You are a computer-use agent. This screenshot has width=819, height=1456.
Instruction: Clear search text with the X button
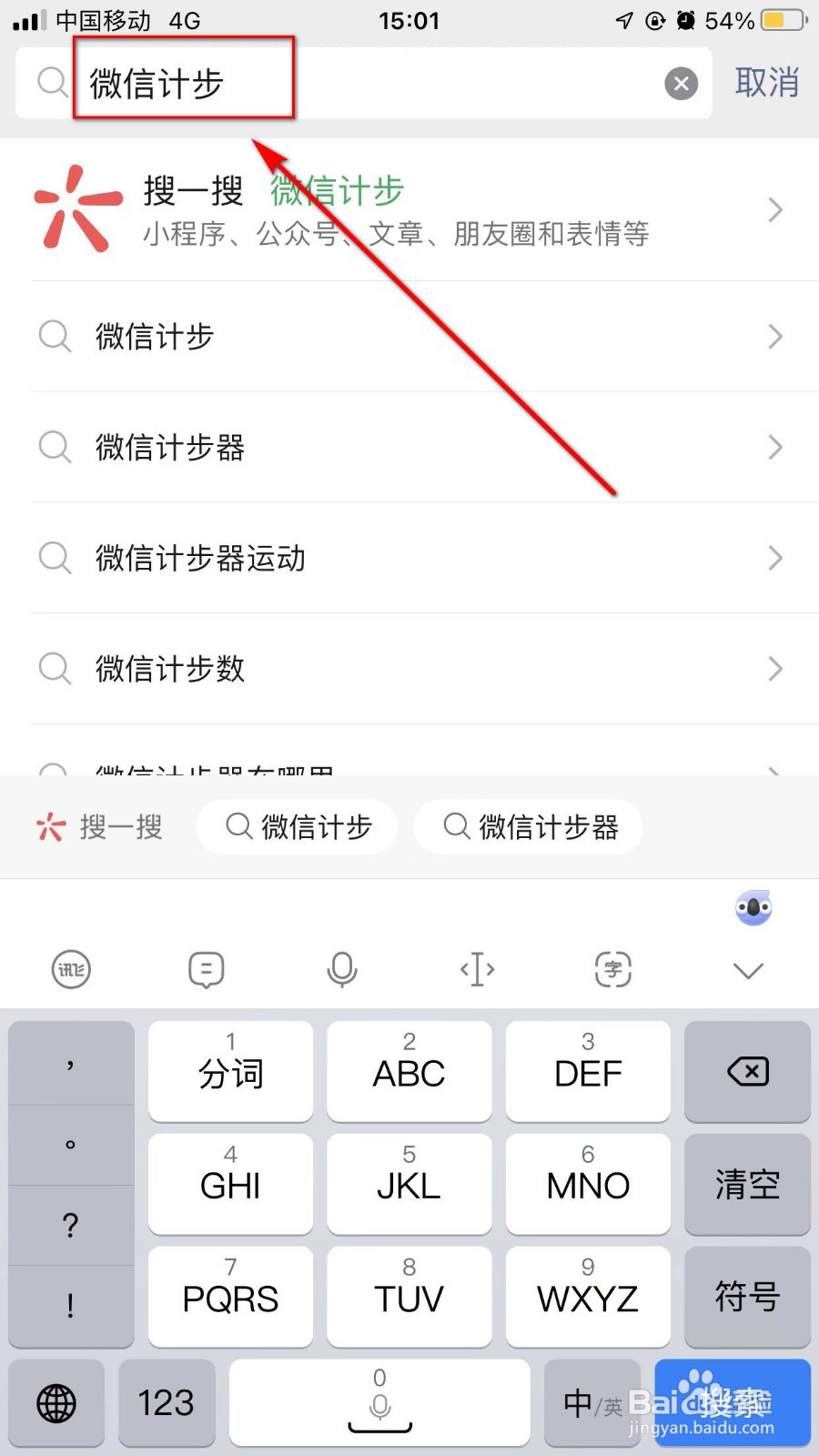tap(681, 83)
